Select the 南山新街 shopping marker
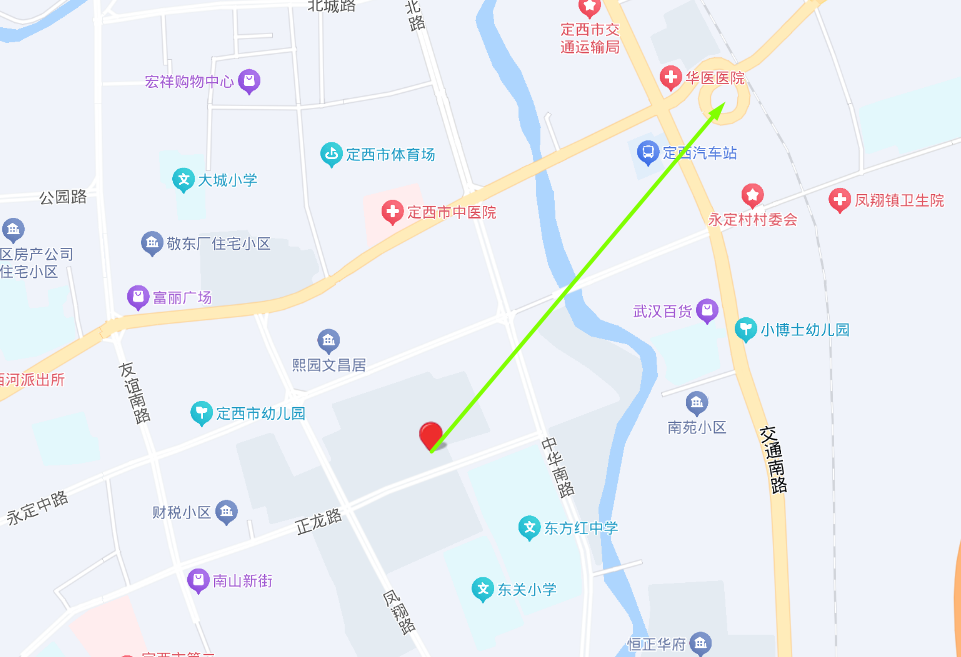 click(198, 580)
